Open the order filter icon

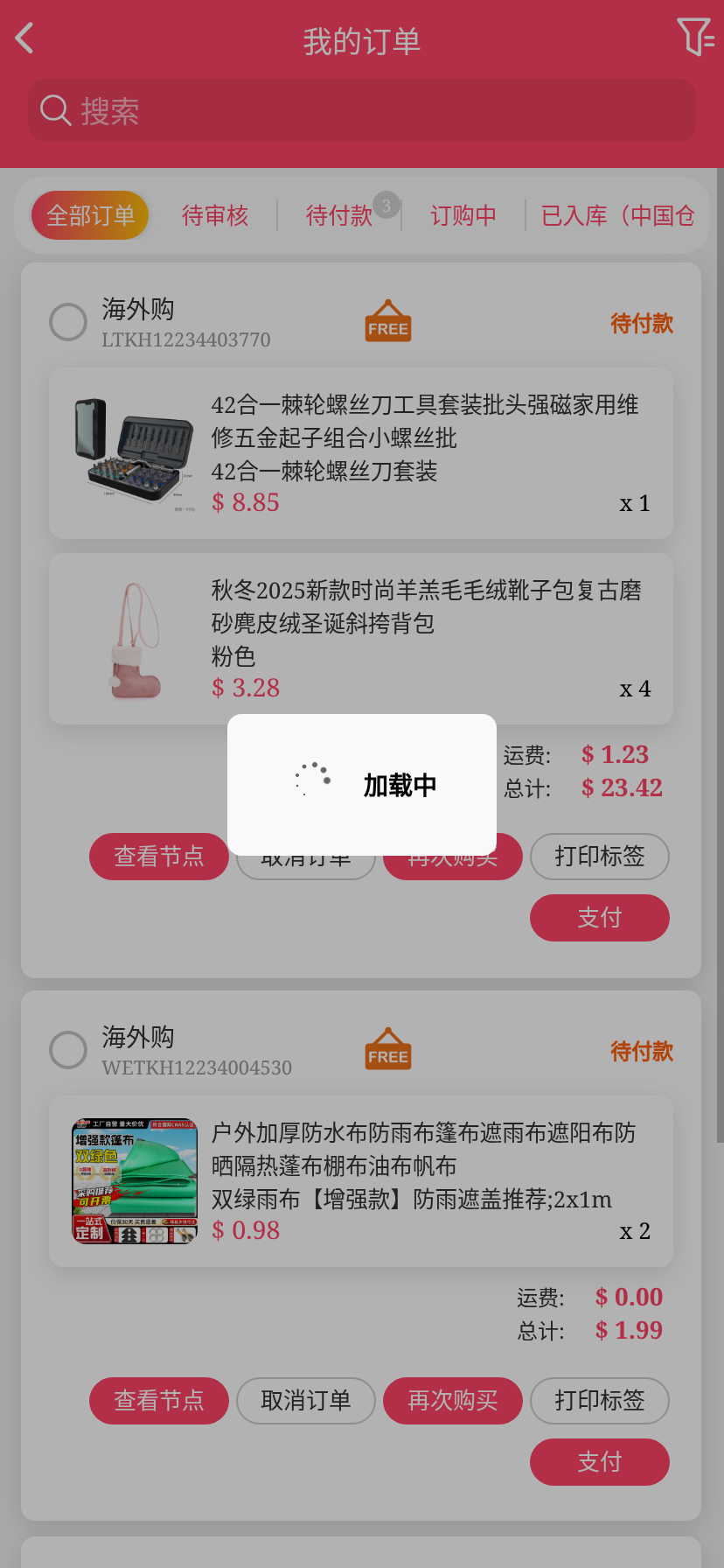695,37
